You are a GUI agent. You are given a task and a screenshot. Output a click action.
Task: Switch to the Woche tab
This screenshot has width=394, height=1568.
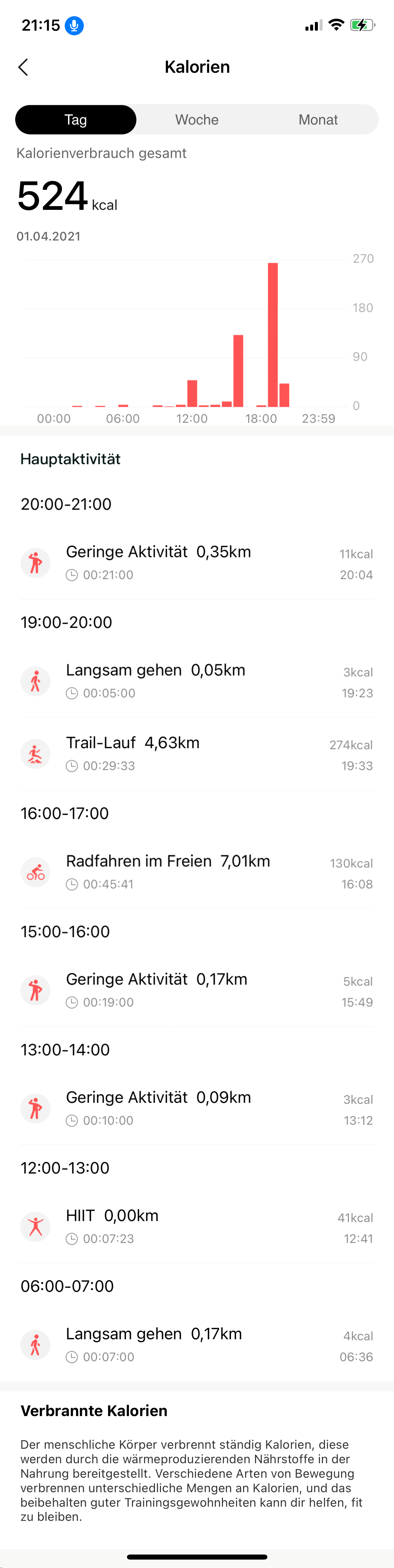tap(197, 120)
